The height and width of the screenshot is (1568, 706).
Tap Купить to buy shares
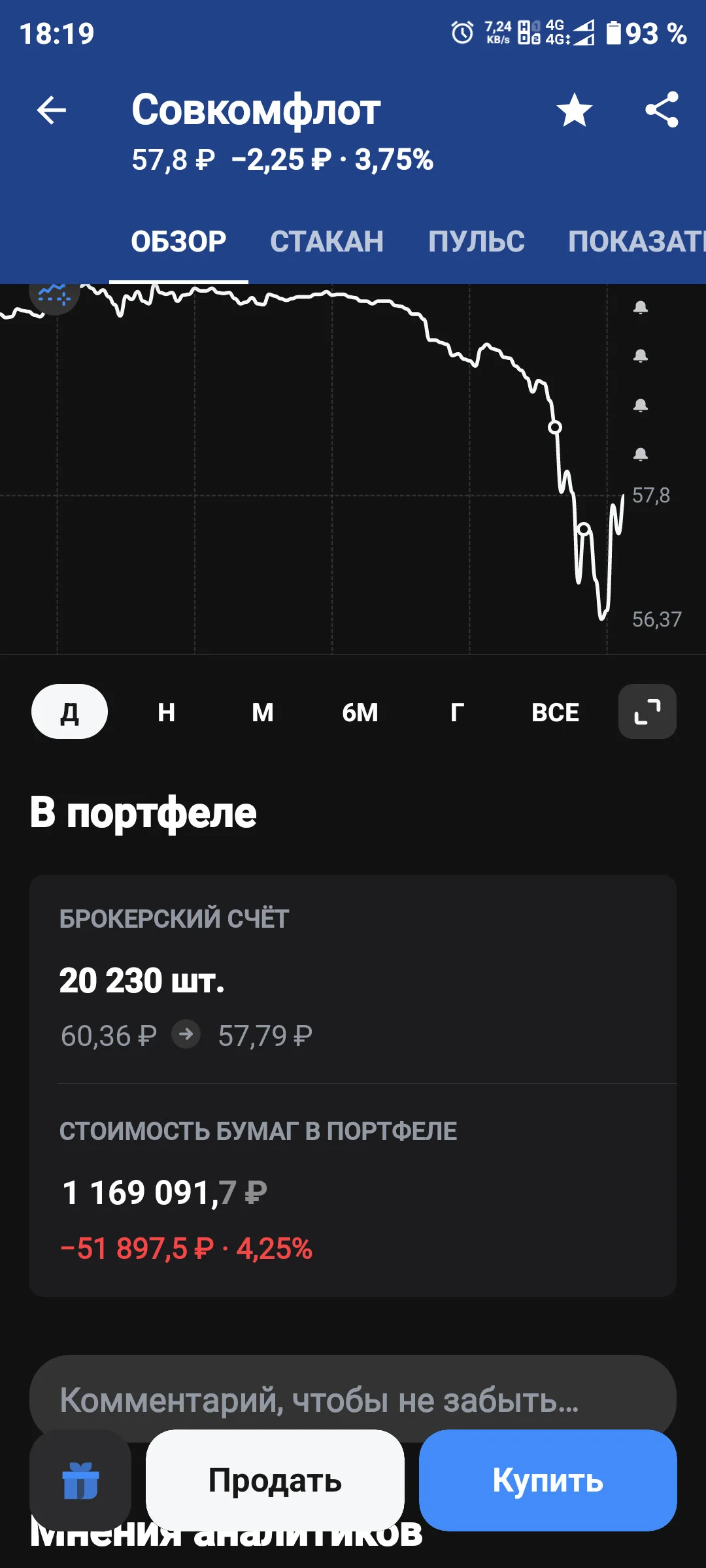click(x=548, y=1480)
